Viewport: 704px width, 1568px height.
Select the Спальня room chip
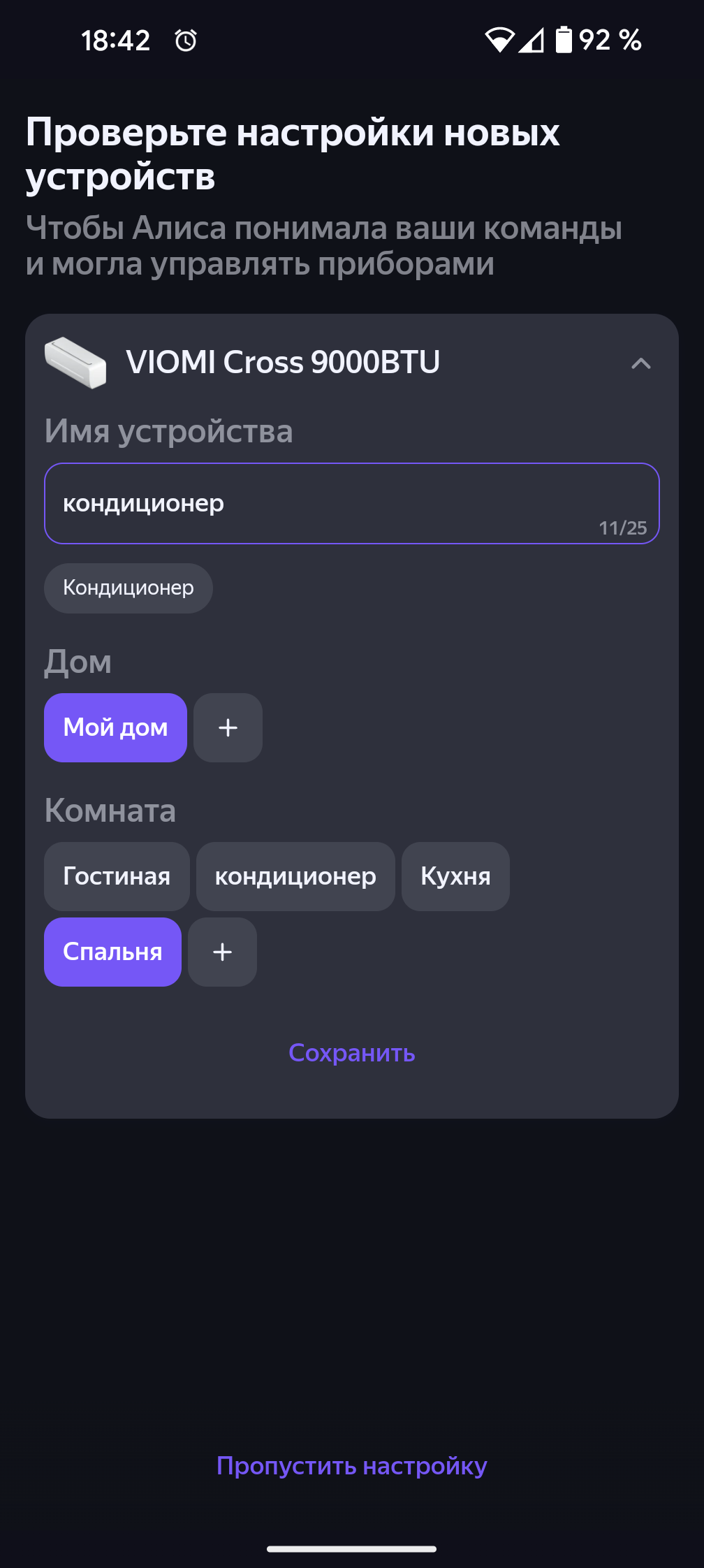coord(112,952)
